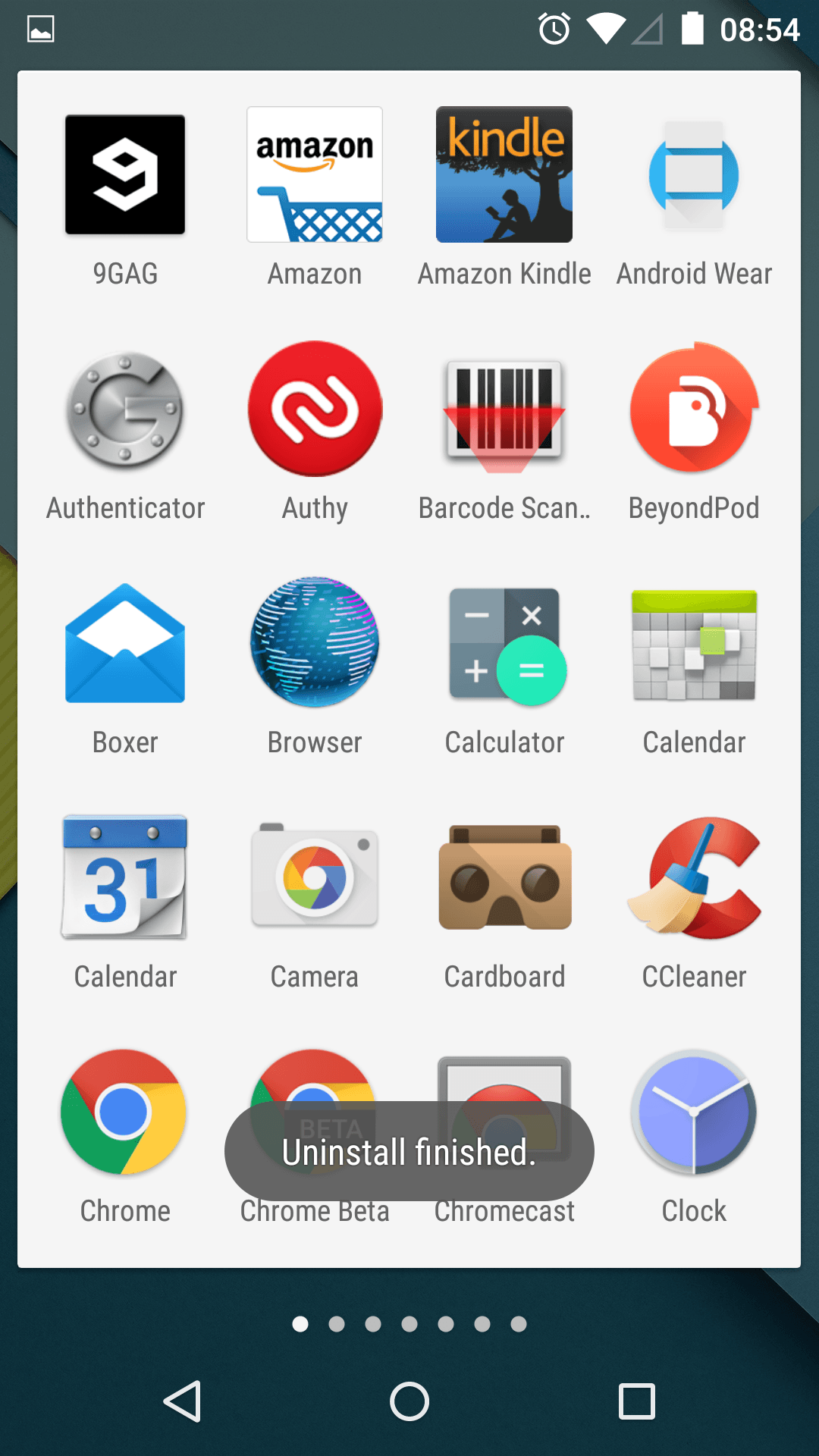
Task: Open the Calendar app showing 31
Action: 125,878
